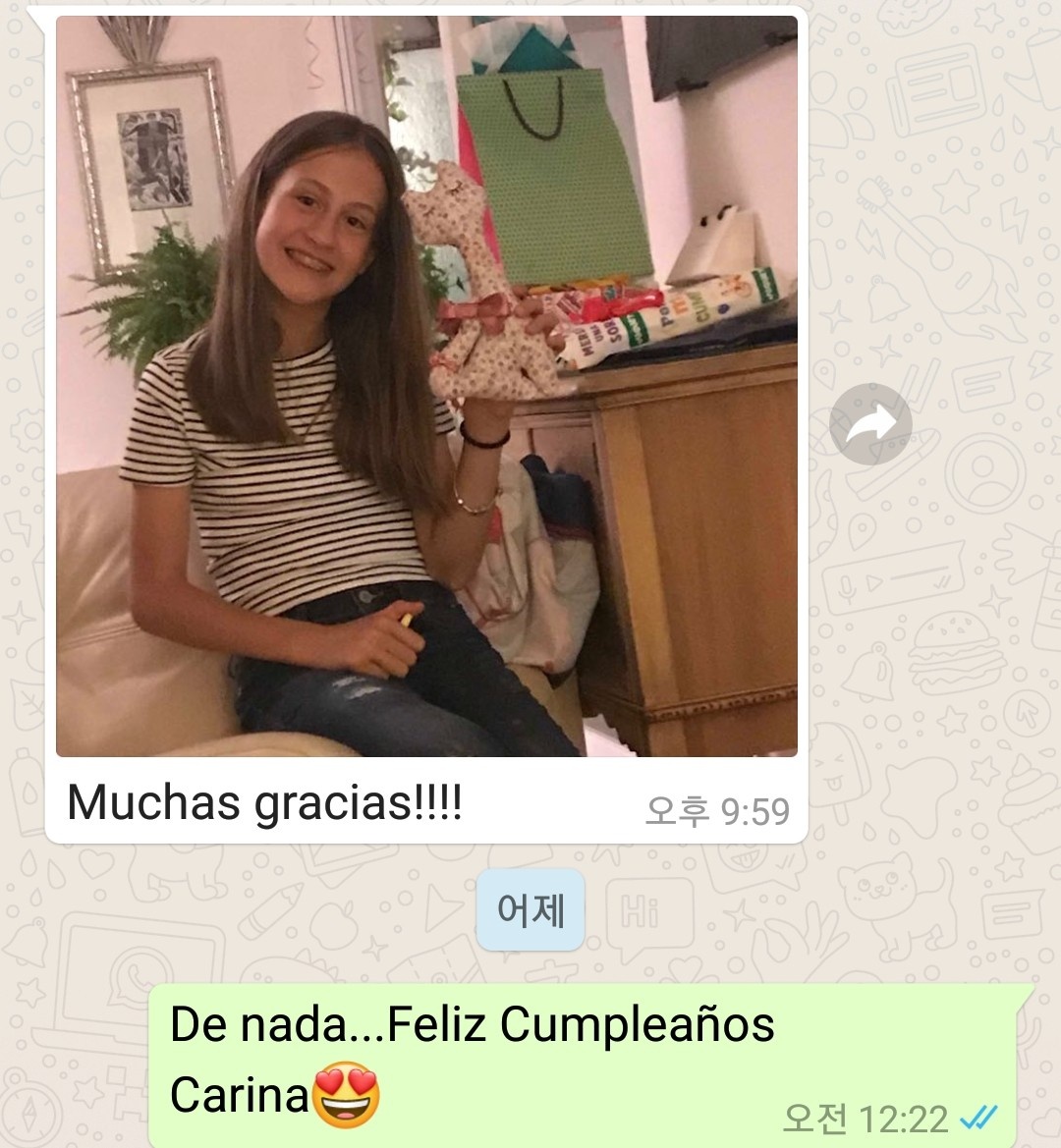This screenshot has height=1148, width=1061.
Task: Forward the photo using the arrow icon
Action: point(870,423)
